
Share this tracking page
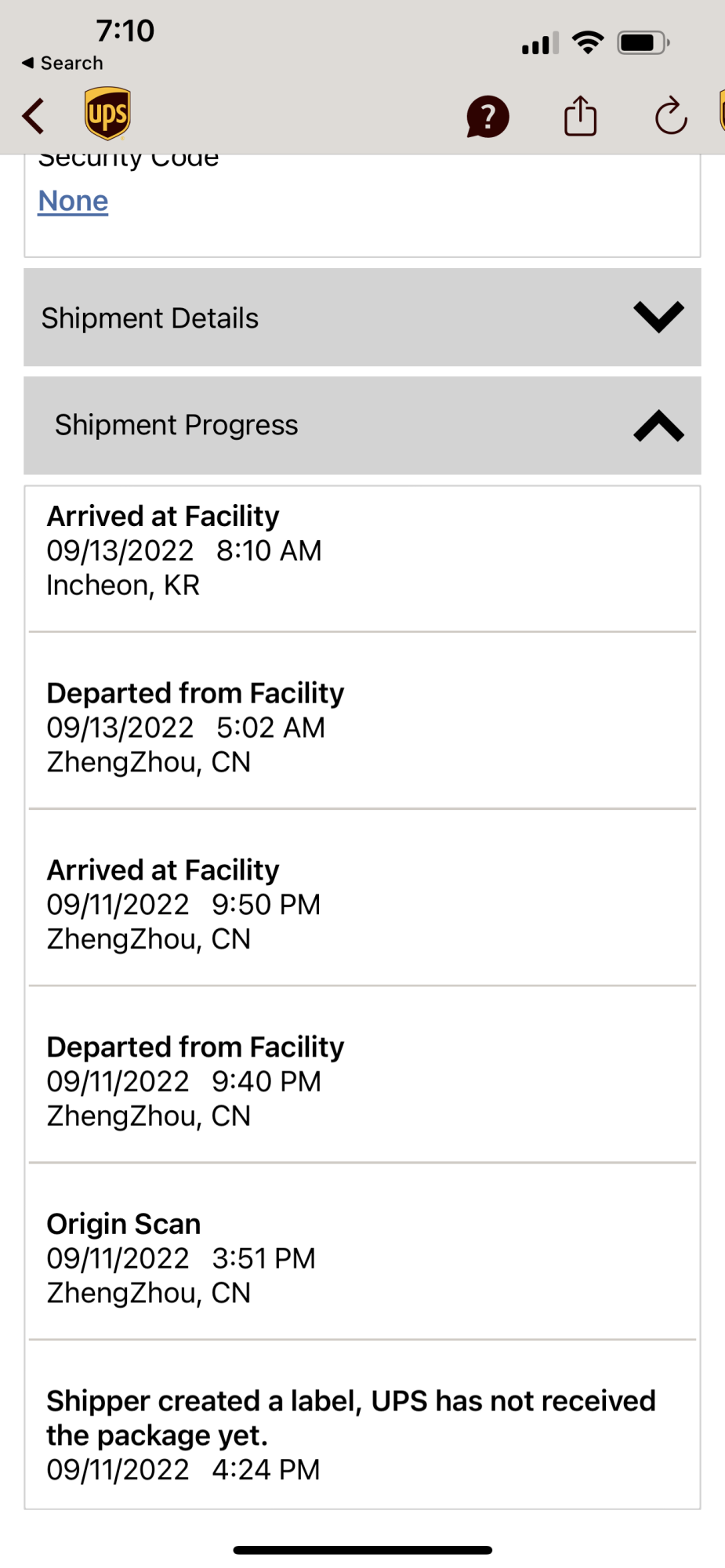pos(580,116)
